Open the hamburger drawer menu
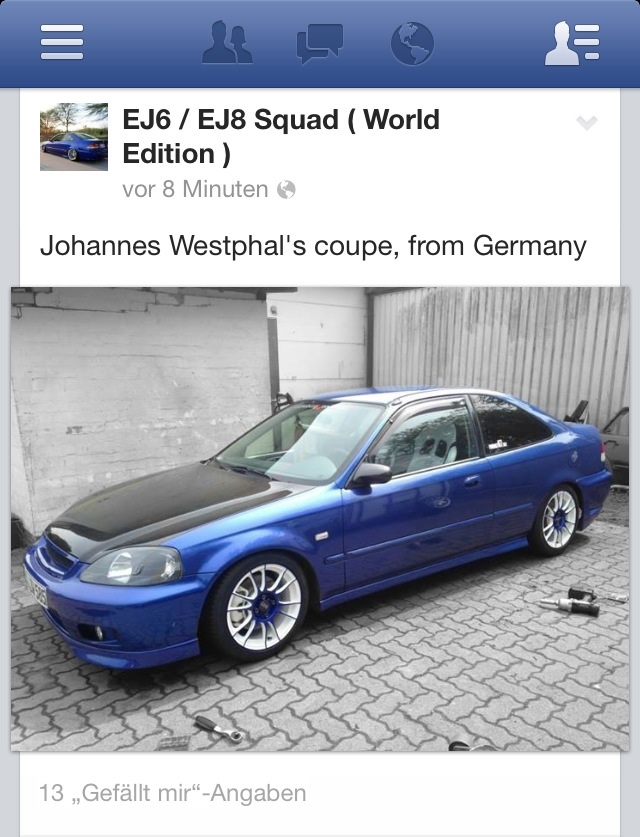640x837 pixels. tap(62, 43)
